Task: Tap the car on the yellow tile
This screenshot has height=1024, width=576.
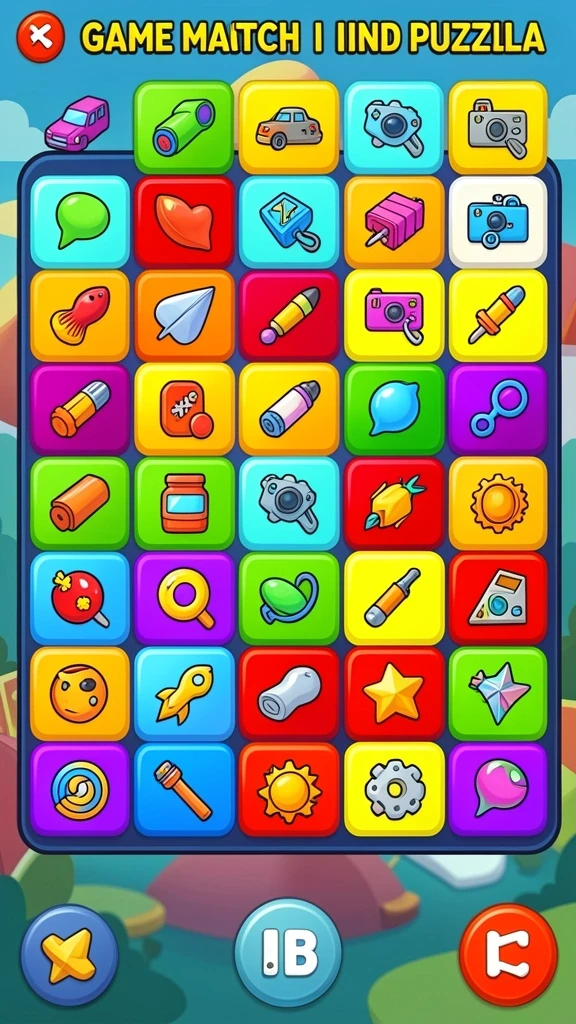Action: tap(289, 127)
